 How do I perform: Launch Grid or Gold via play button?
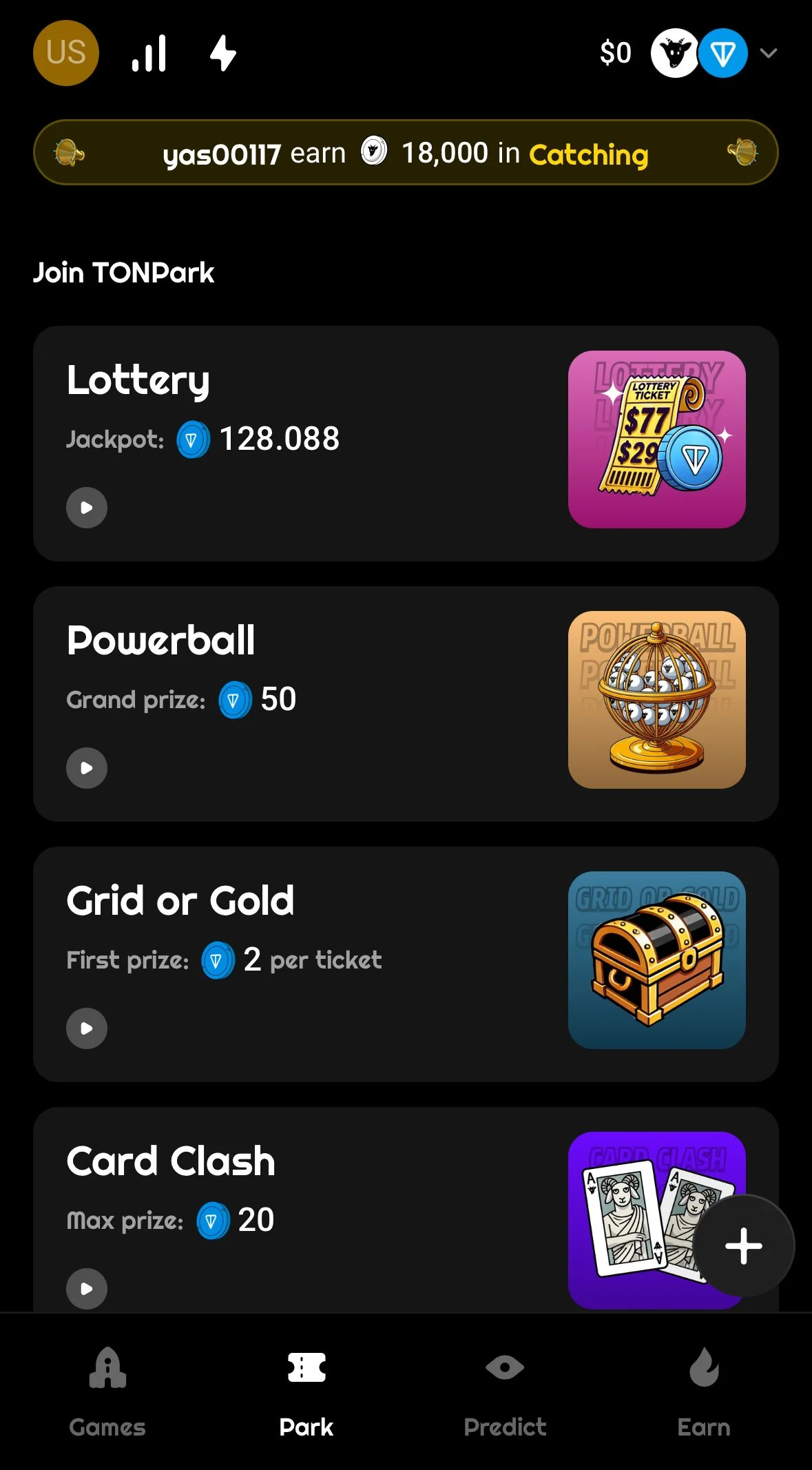click(x=87, y=1028)
